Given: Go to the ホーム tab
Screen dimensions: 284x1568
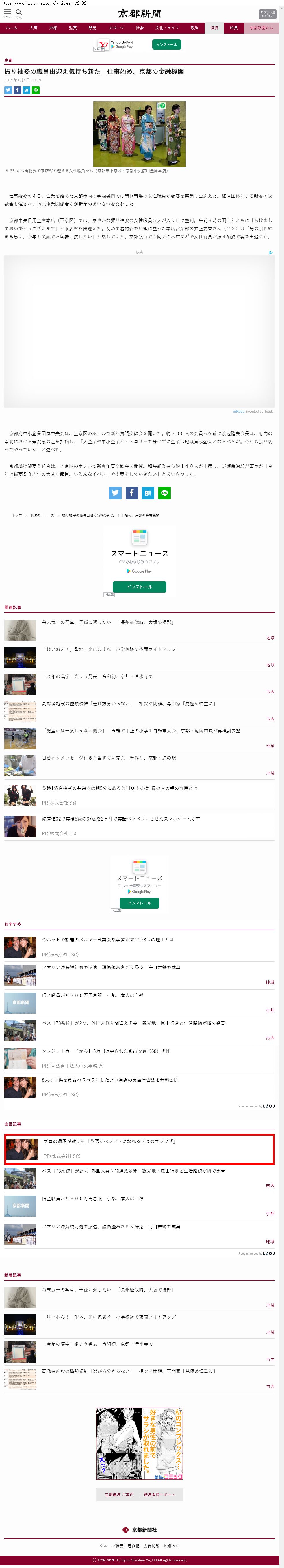Looking at the screenshot, I should pos(12,28).
